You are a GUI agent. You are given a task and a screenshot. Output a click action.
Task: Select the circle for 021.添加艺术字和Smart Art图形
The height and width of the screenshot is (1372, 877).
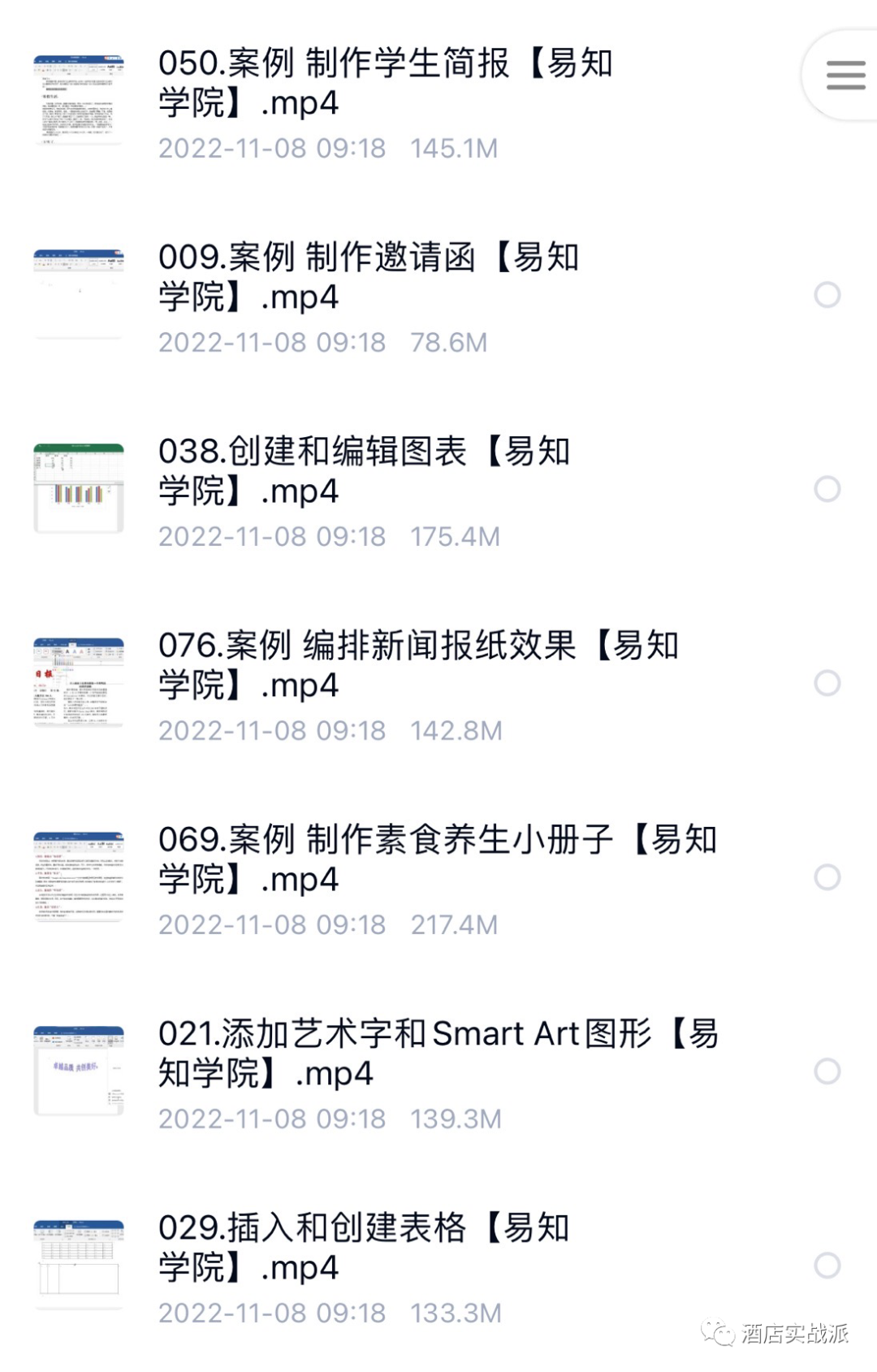(827, 1071)
